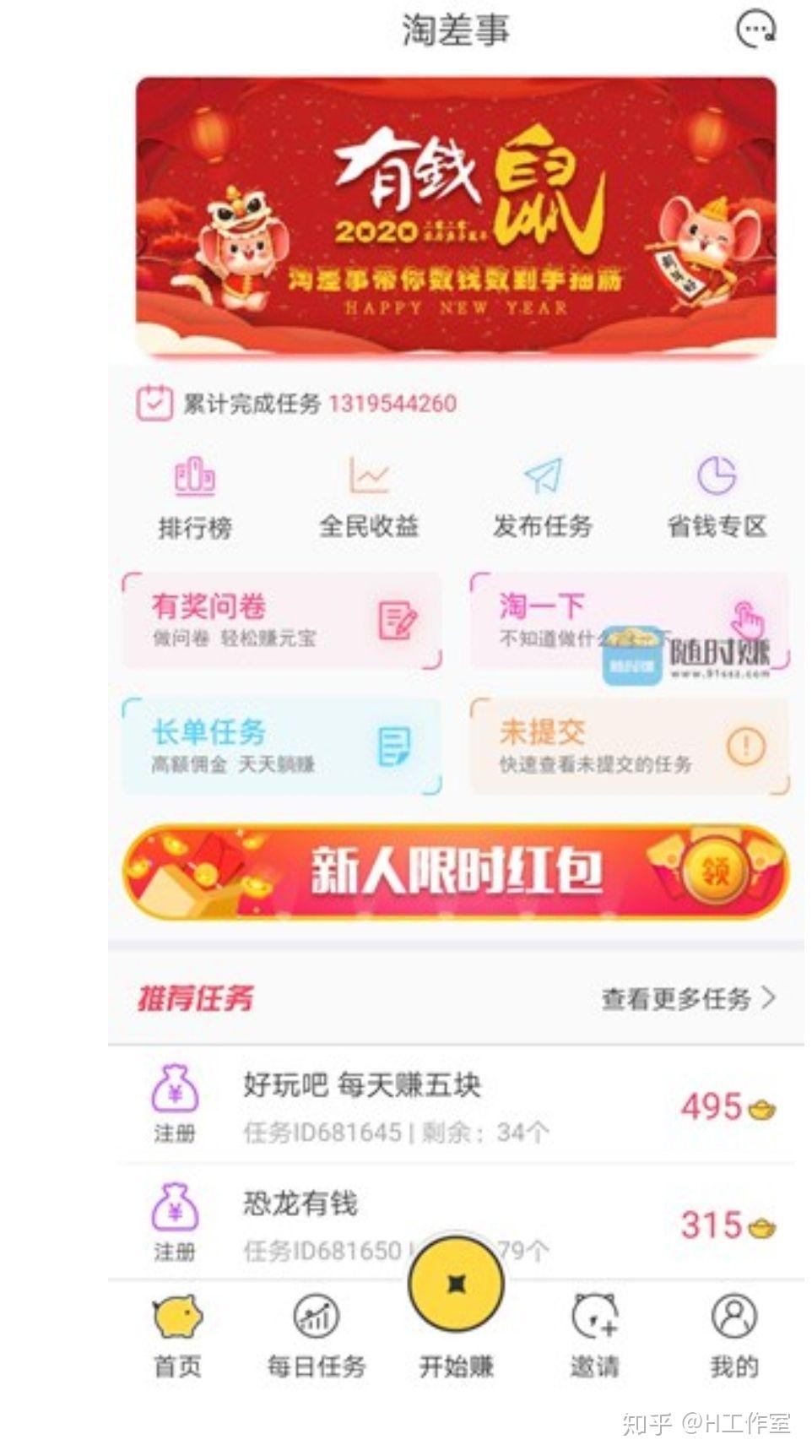Open task 好玩吧 每天赚五块
Screen dimensions: 812x1456
[456, 1105]
